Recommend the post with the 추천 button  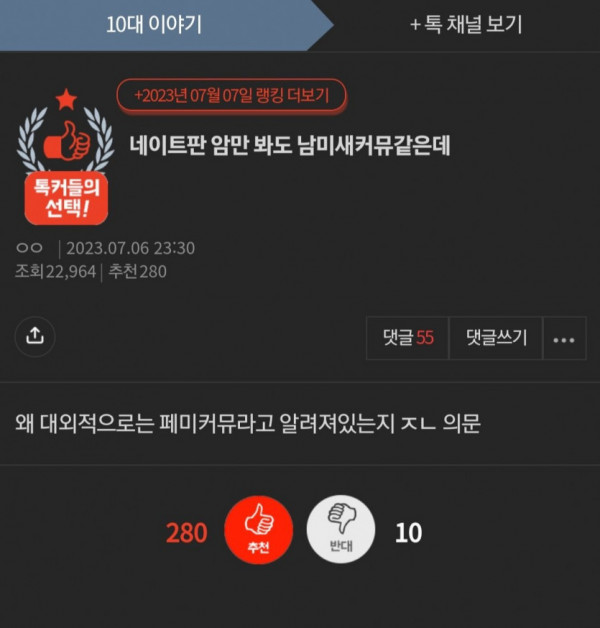click(259, 530)
